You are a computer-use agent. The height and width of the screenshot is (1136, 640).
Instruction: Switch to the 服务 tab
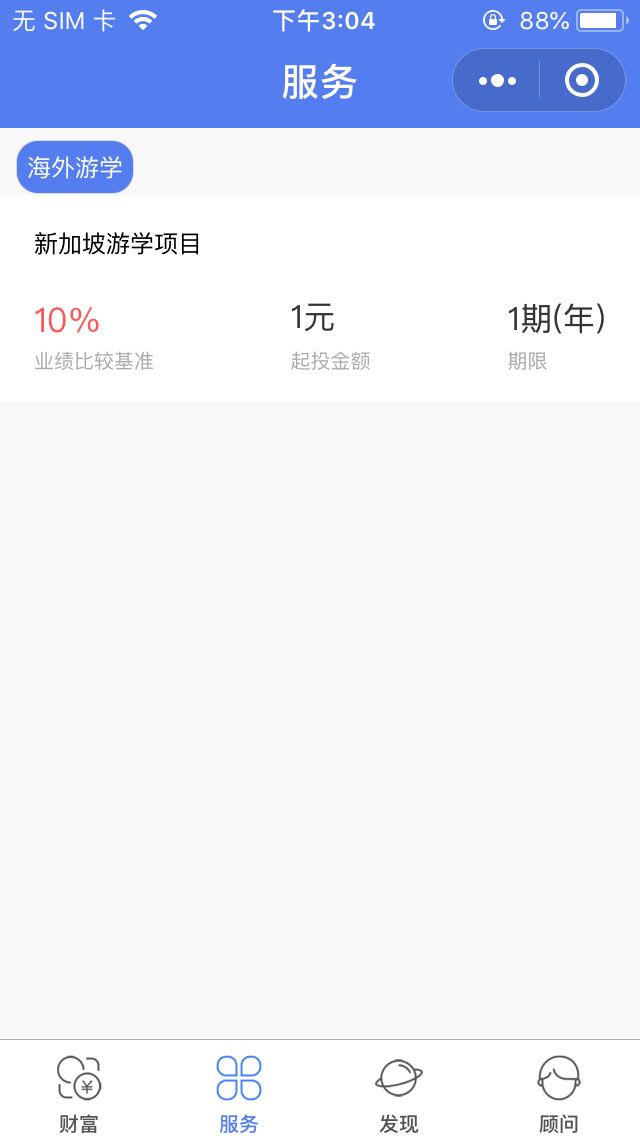239,1093
